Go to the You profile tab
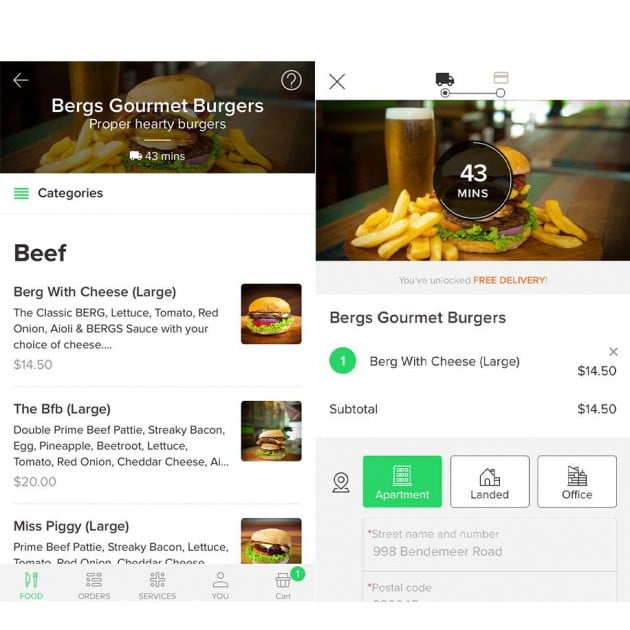Image resolution: width=630 pixels, height=630 pixels. 220,584
